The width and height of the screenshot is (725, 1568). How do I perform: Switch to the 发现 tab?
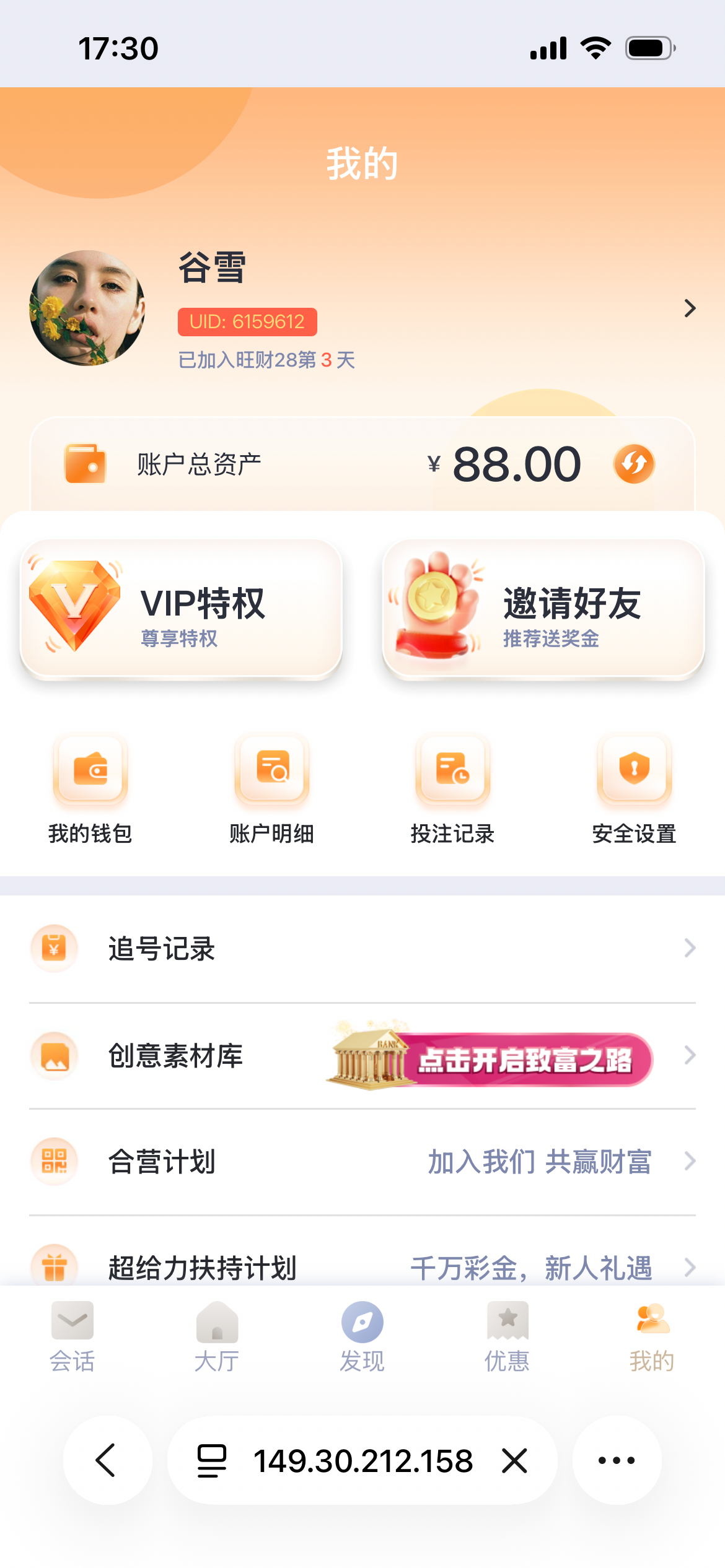pos(362,1336)
